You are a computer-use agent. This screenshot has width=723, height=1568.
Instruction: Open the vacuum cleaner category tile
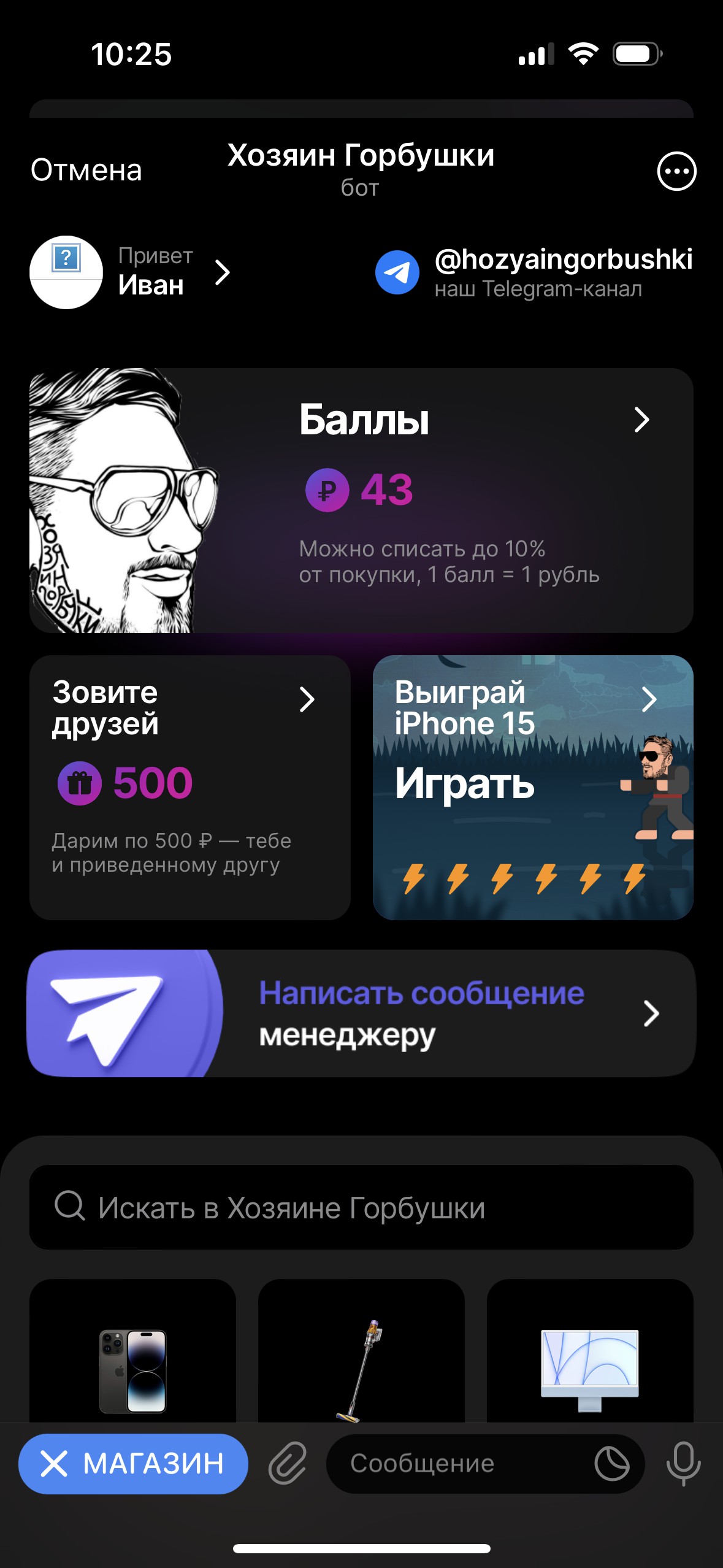(x=361, y=1351)
